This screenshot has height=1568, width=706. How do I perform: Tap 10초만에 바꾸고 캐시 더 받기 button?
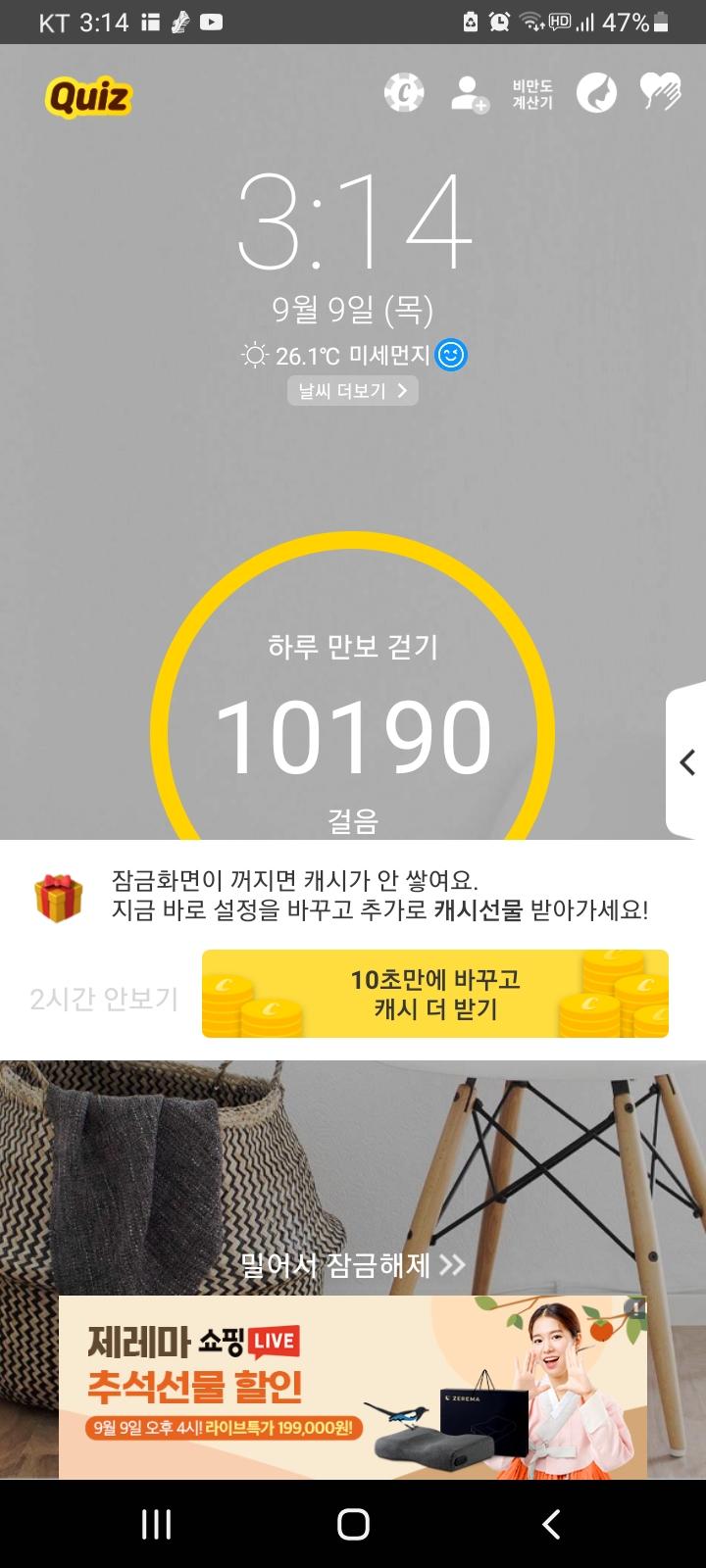(435, 994)
